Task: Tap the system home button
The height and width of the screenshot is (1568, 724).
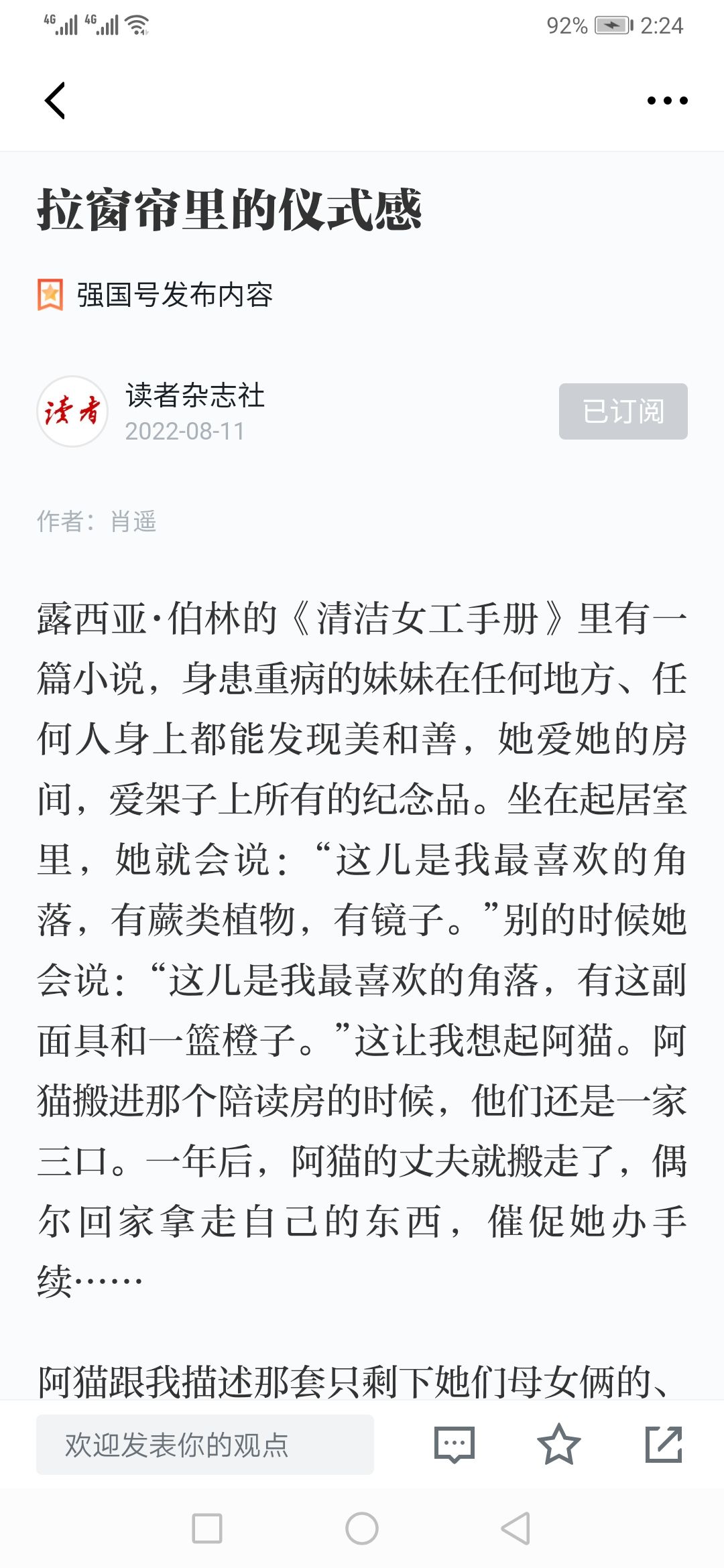Action: pos(362,1529)
